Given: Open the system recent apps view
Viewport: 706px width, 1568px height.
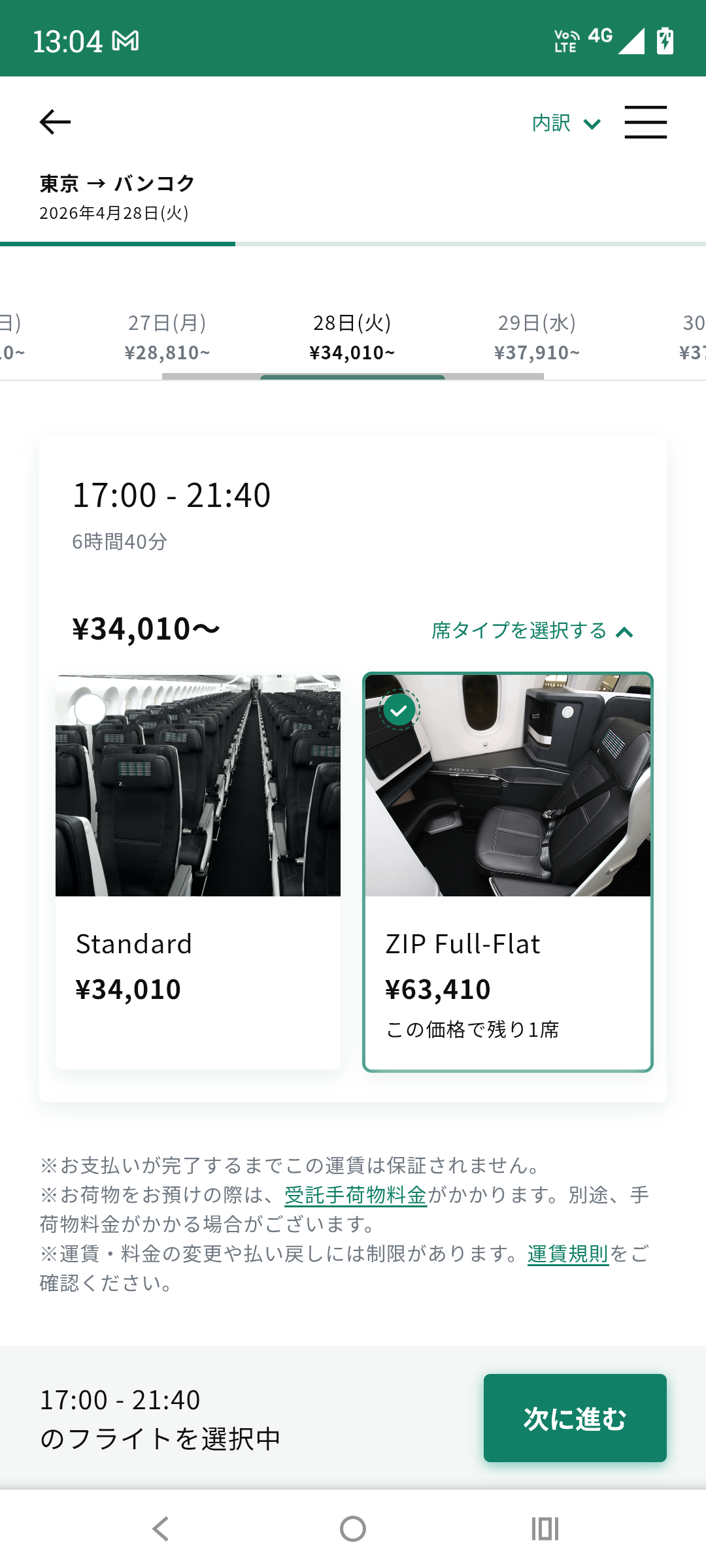Looking at the screenshot, I should [x=545, y=1529].
